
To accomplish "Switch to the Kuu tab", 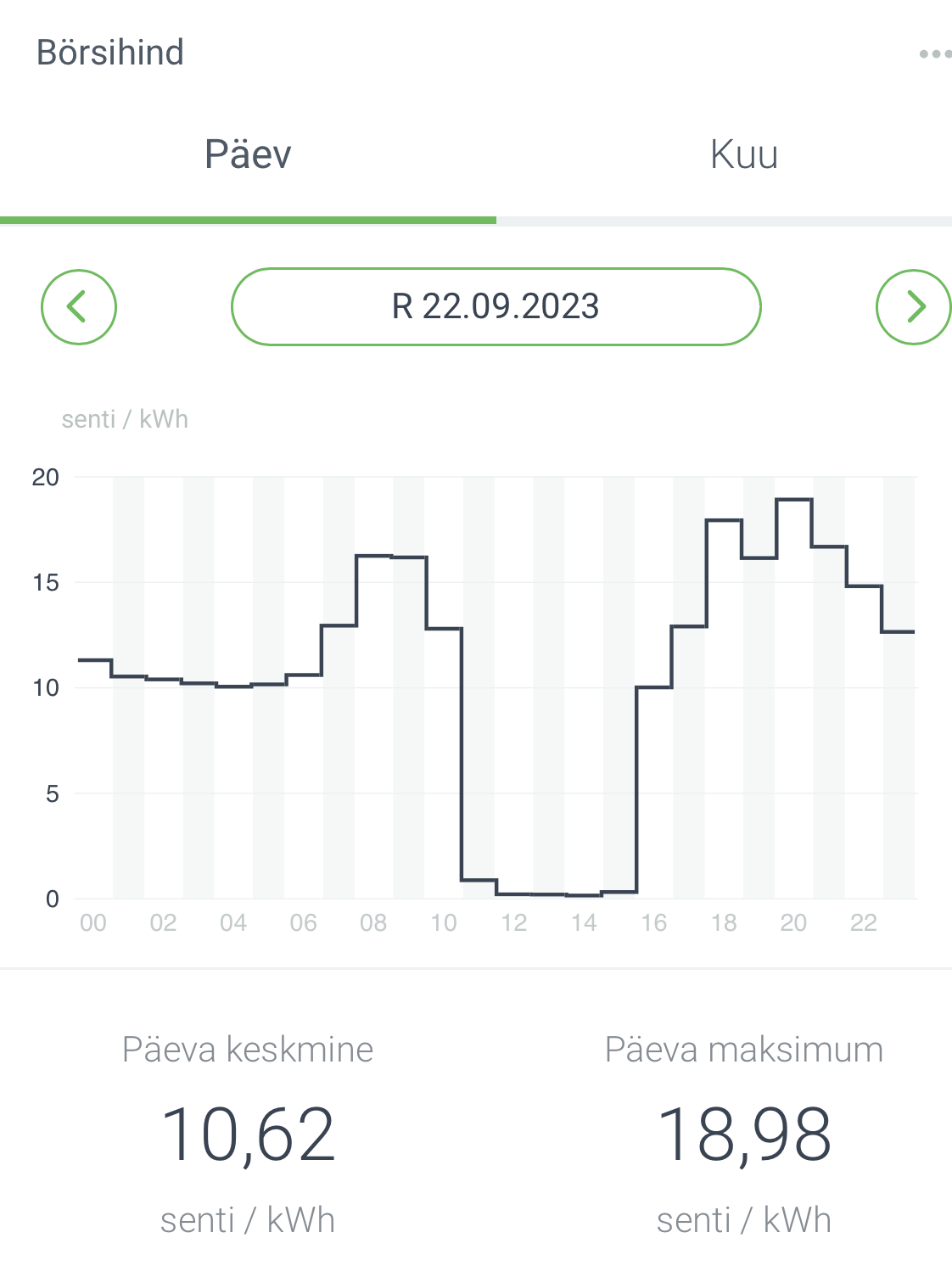I will [743, 155].
